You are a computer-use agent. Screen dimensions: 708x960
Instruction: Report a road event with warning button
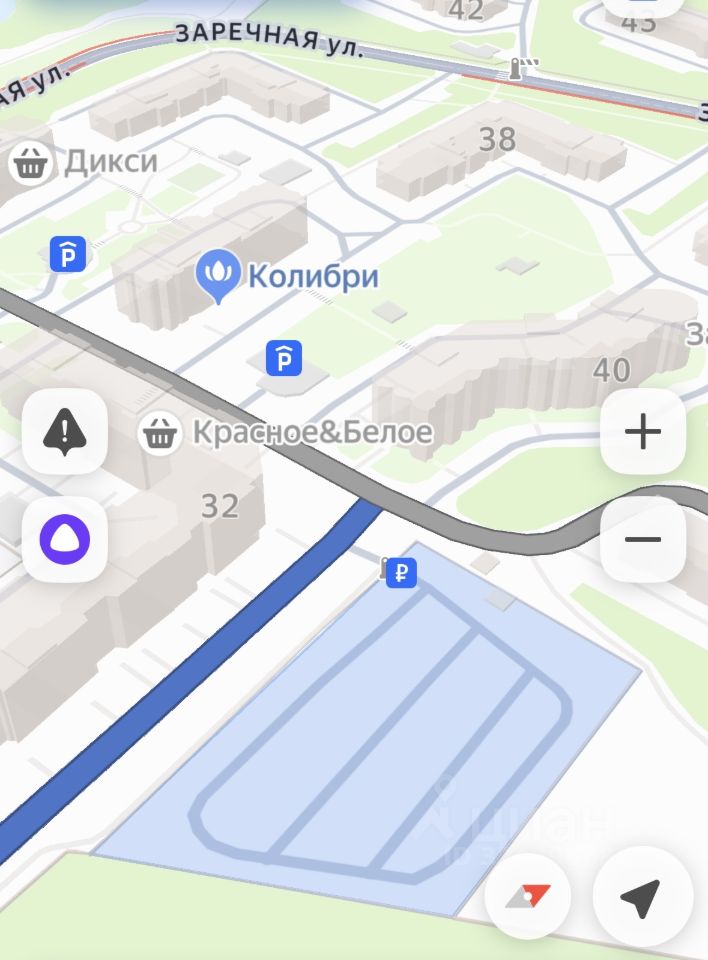(65, 432)
